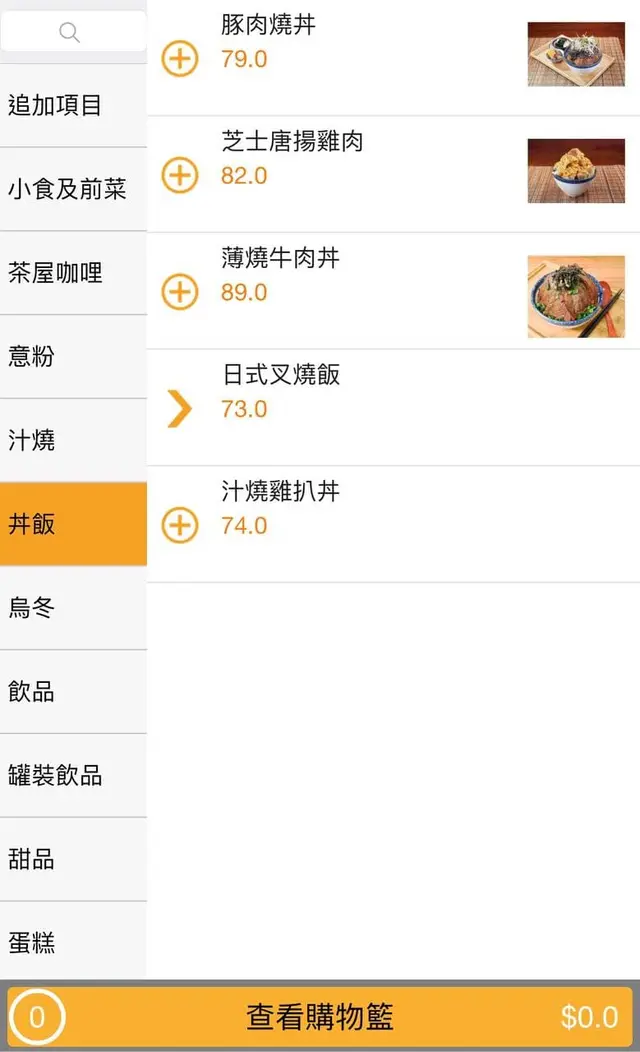Add 豚肉燒丼 to the basket
Viewport: 640px width, 1052px height.
pyautogui.click(x=180, y=59)
